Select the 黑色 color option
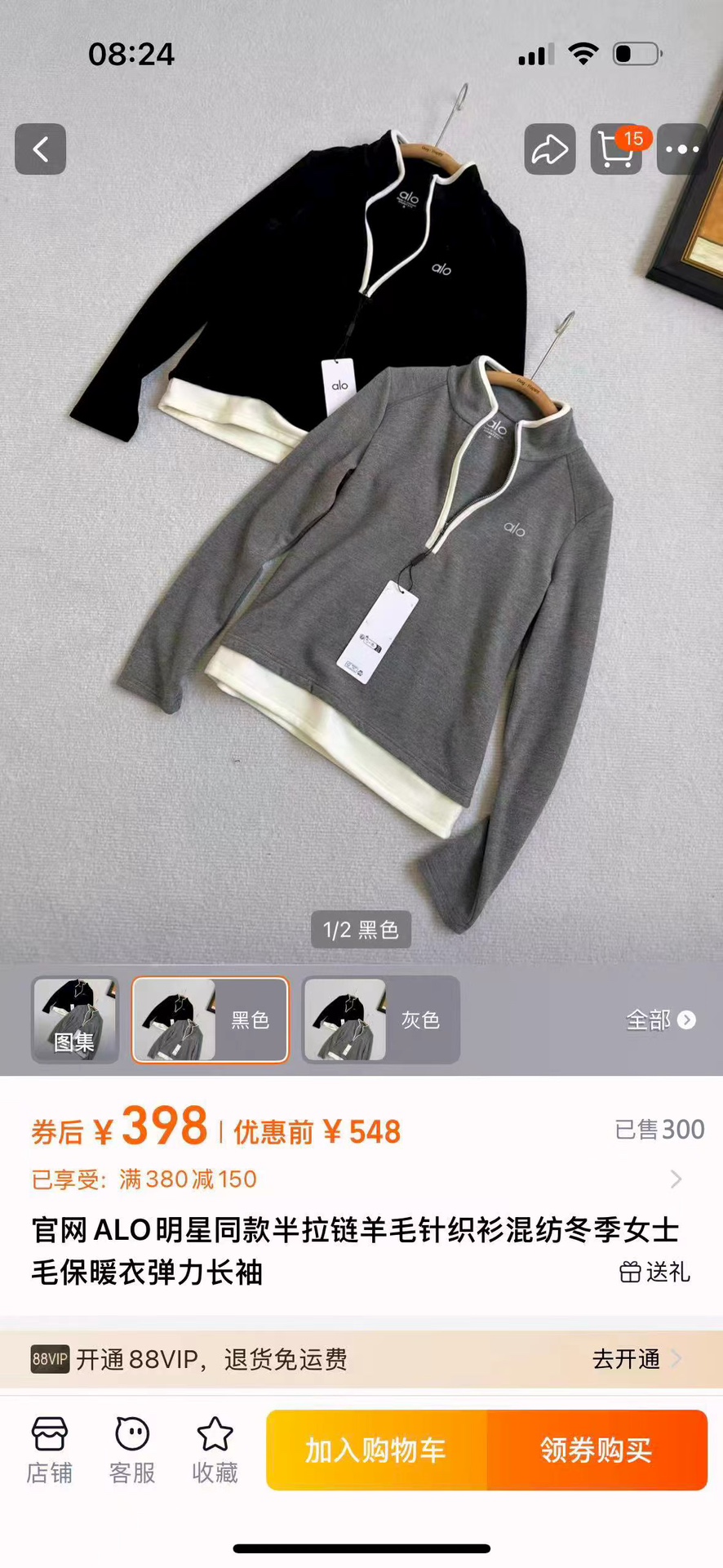 point(211,1019)
